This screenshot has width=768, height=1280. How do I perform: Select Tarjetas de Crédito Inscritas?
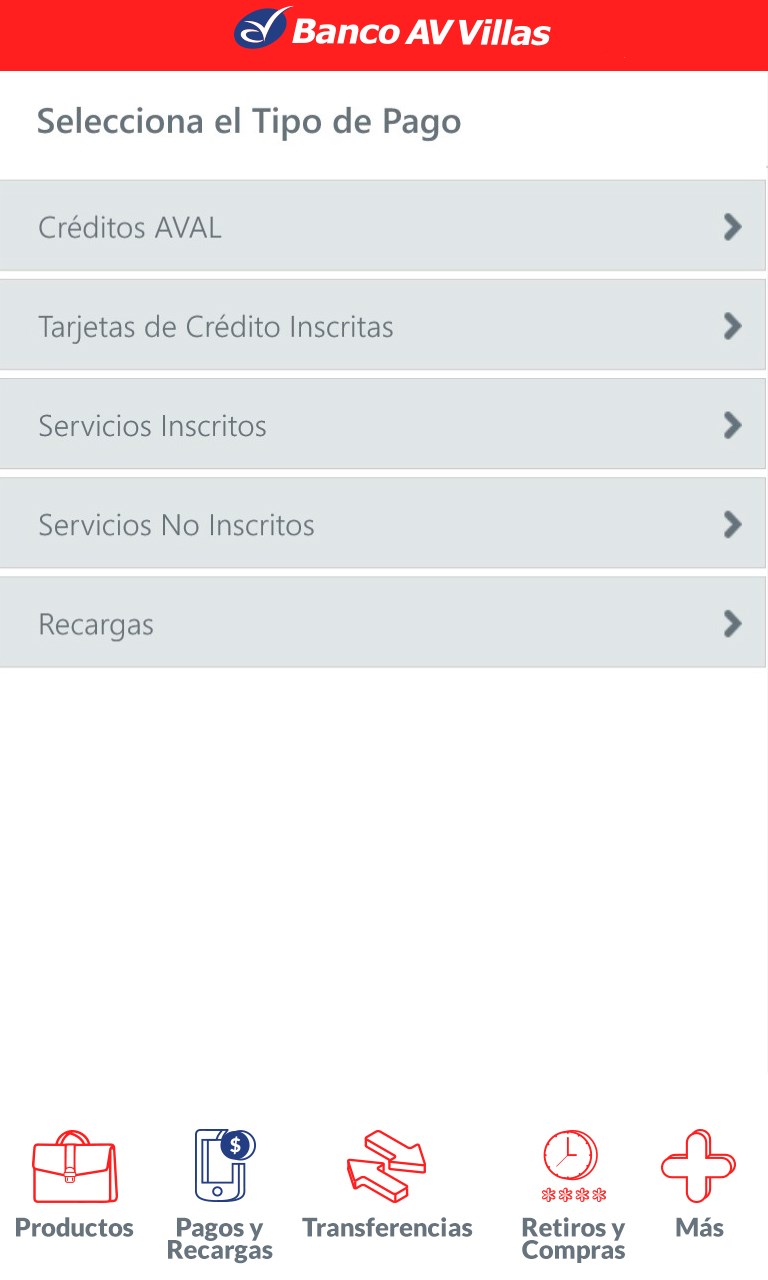coord(383,326)
